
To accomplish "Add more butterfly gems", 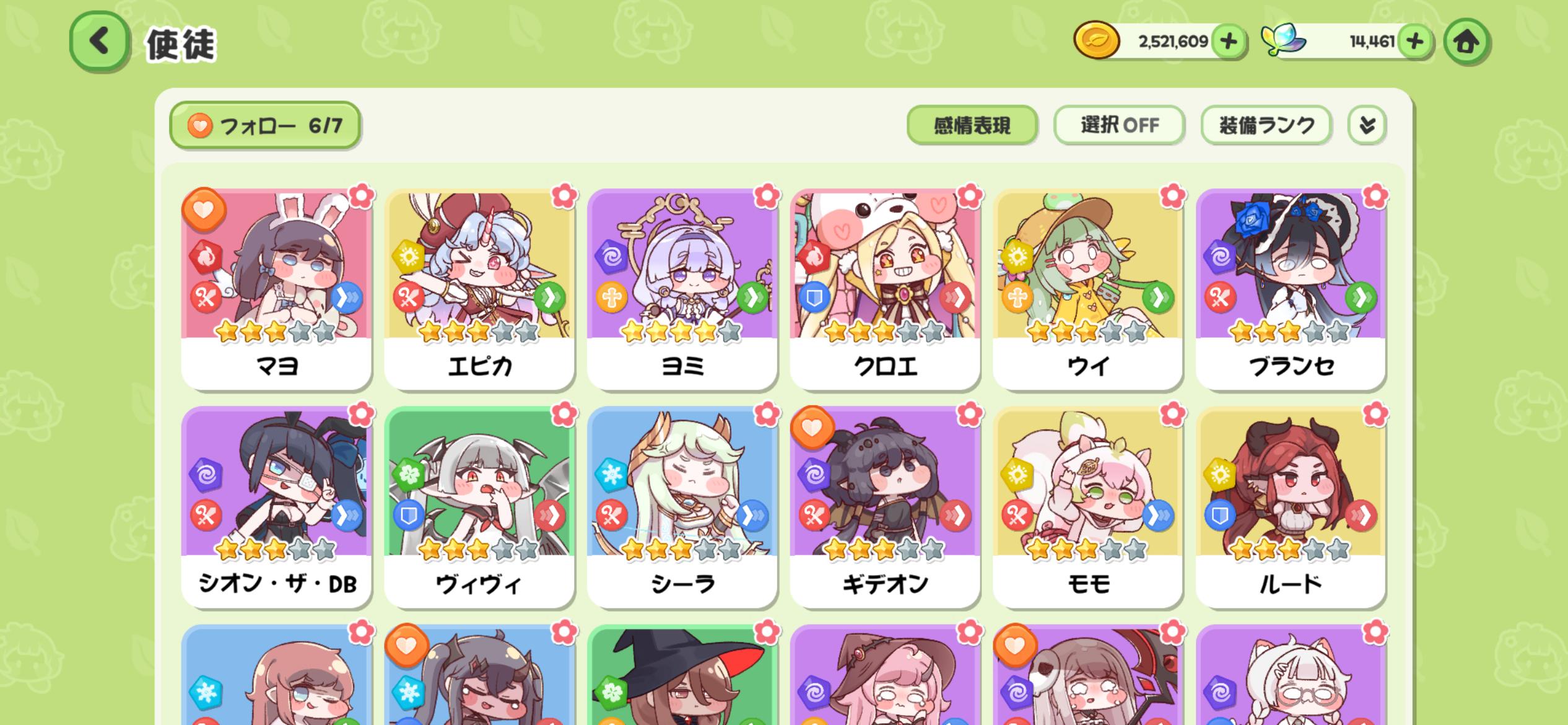I will pyautogui.click(x=1415, y=42).
